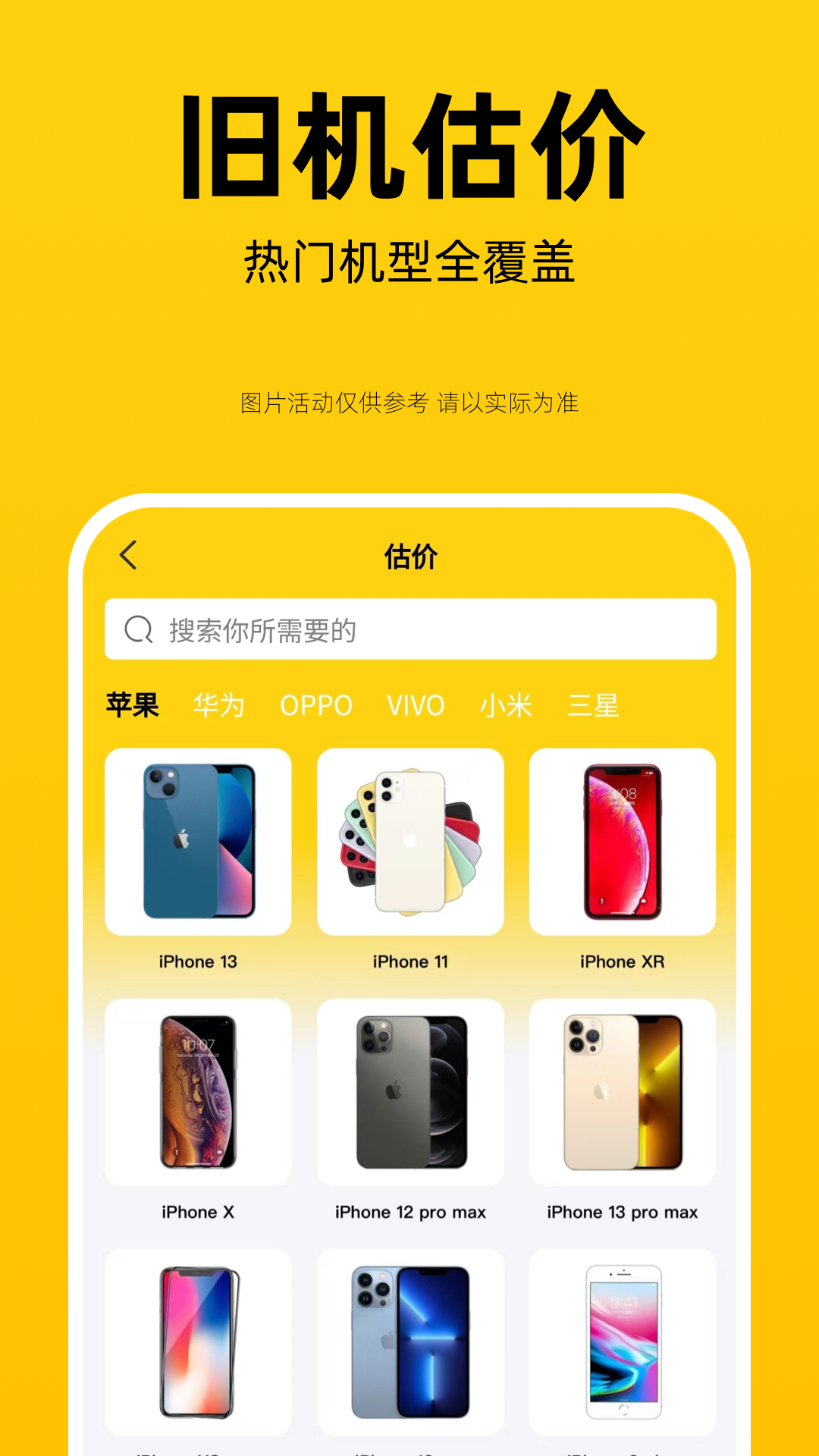Select the 苹果 brand category

pos(132,704)
